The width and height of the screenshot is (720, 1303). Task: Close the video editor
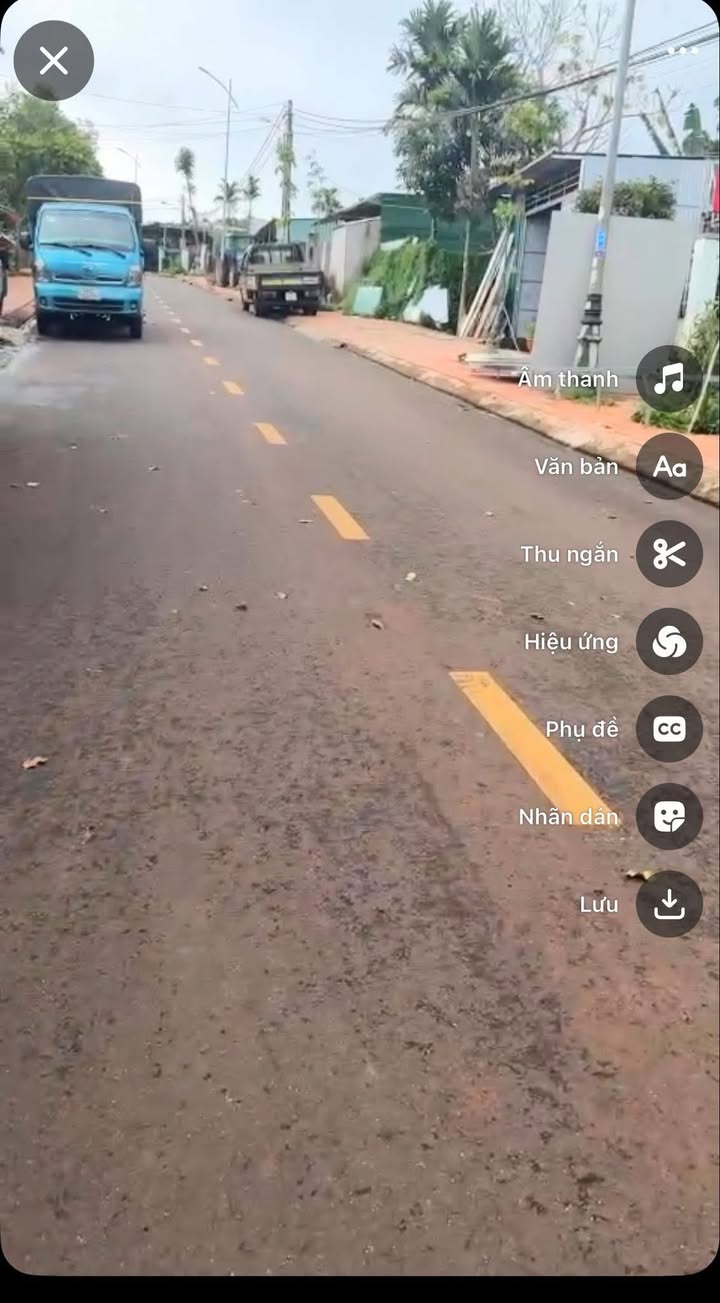[54, 61]
